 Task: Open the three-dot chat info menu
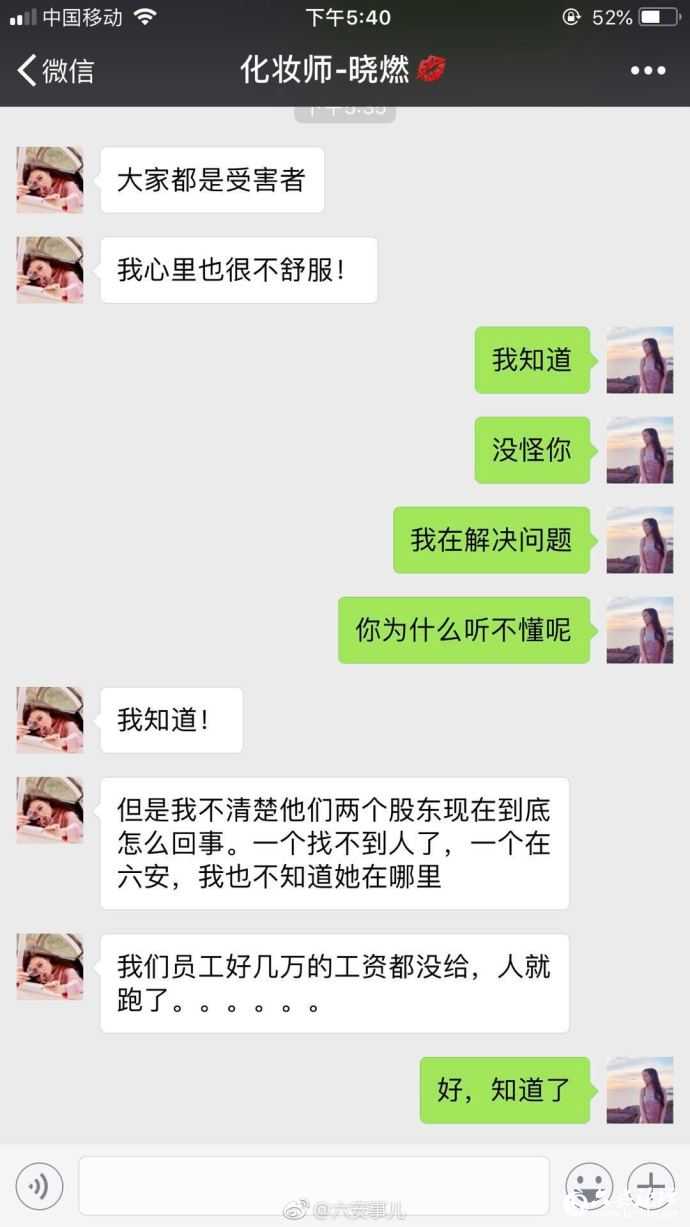point(647,71)
